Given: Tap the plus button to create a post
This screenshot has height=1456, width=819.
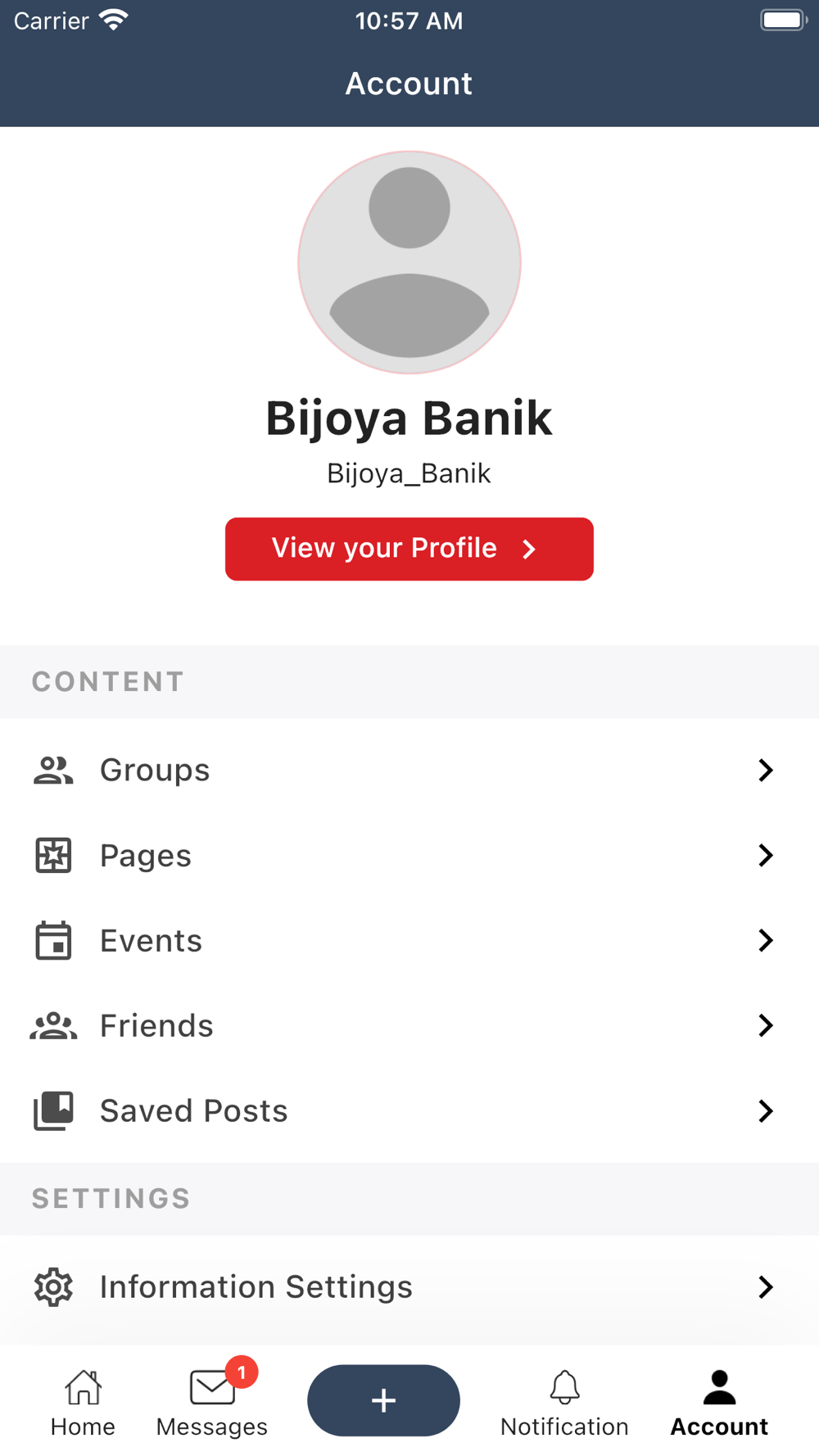Looking at the screenshot, I should (x=383, y=1400).
